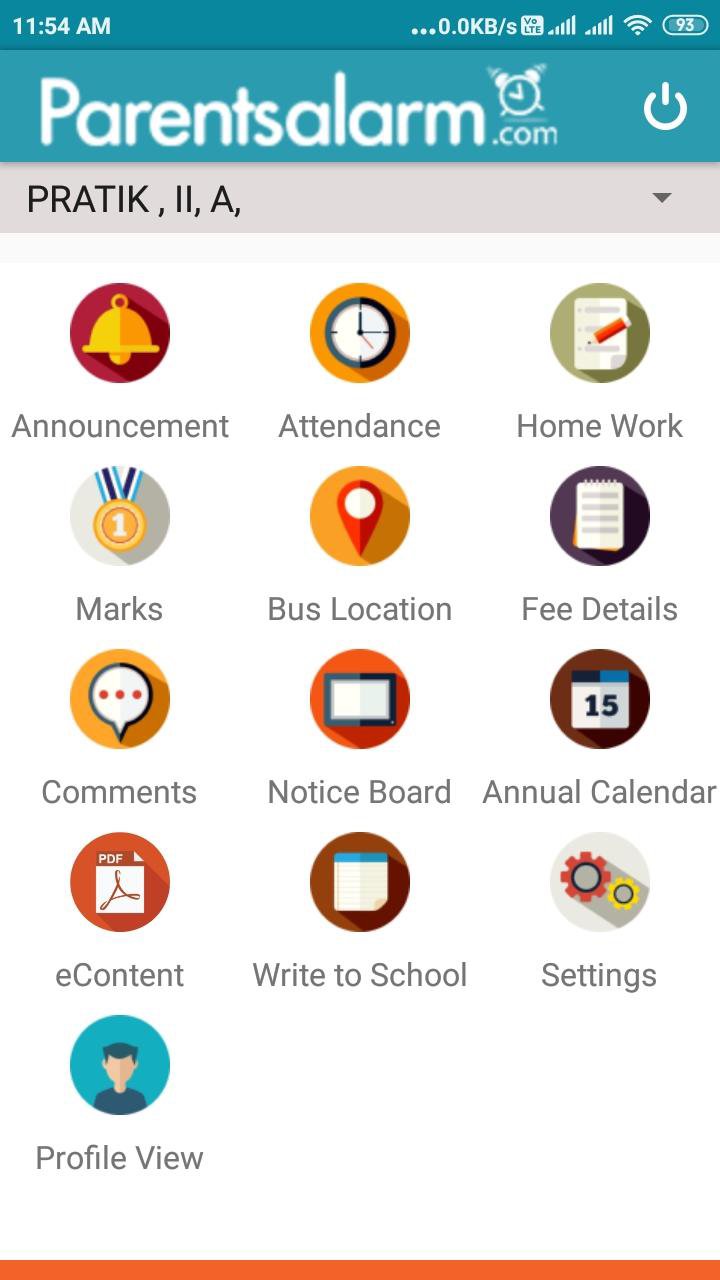720x1280 pixels.
Task: Open the Notice Board
Action: pos(360,728)
